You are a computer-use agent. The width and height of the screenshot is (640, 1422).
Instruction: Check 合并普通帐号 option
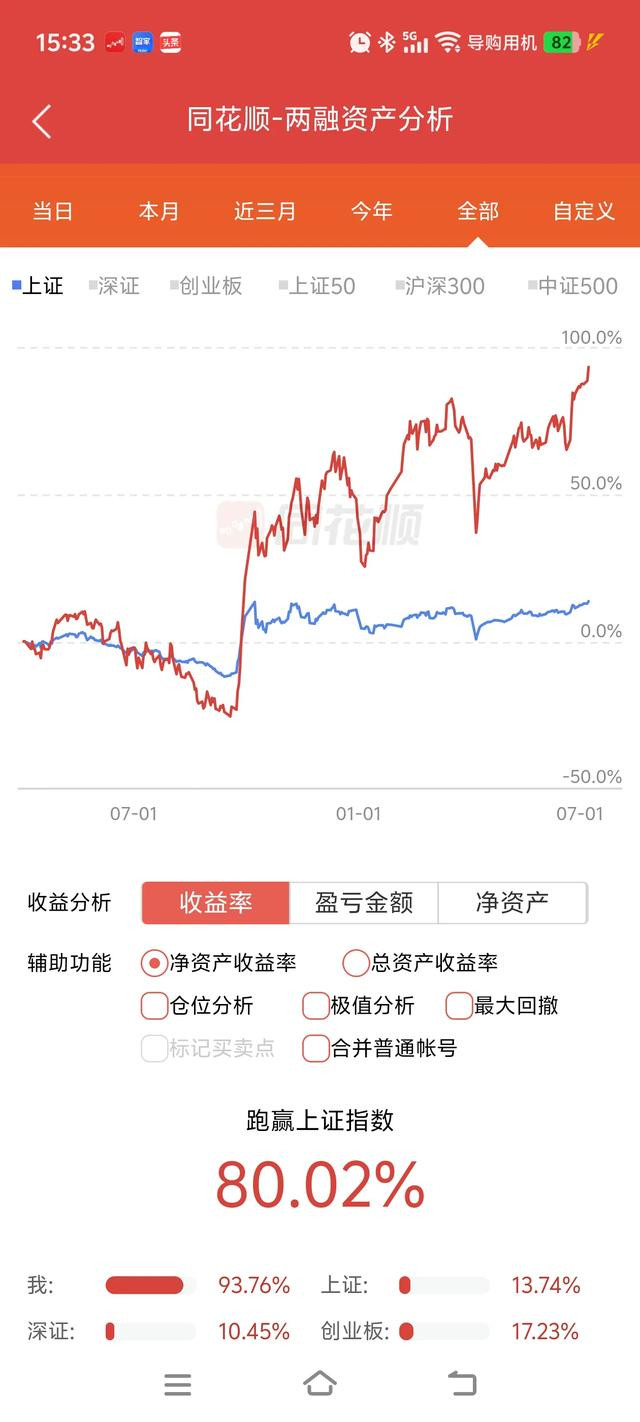[380, 1049]
